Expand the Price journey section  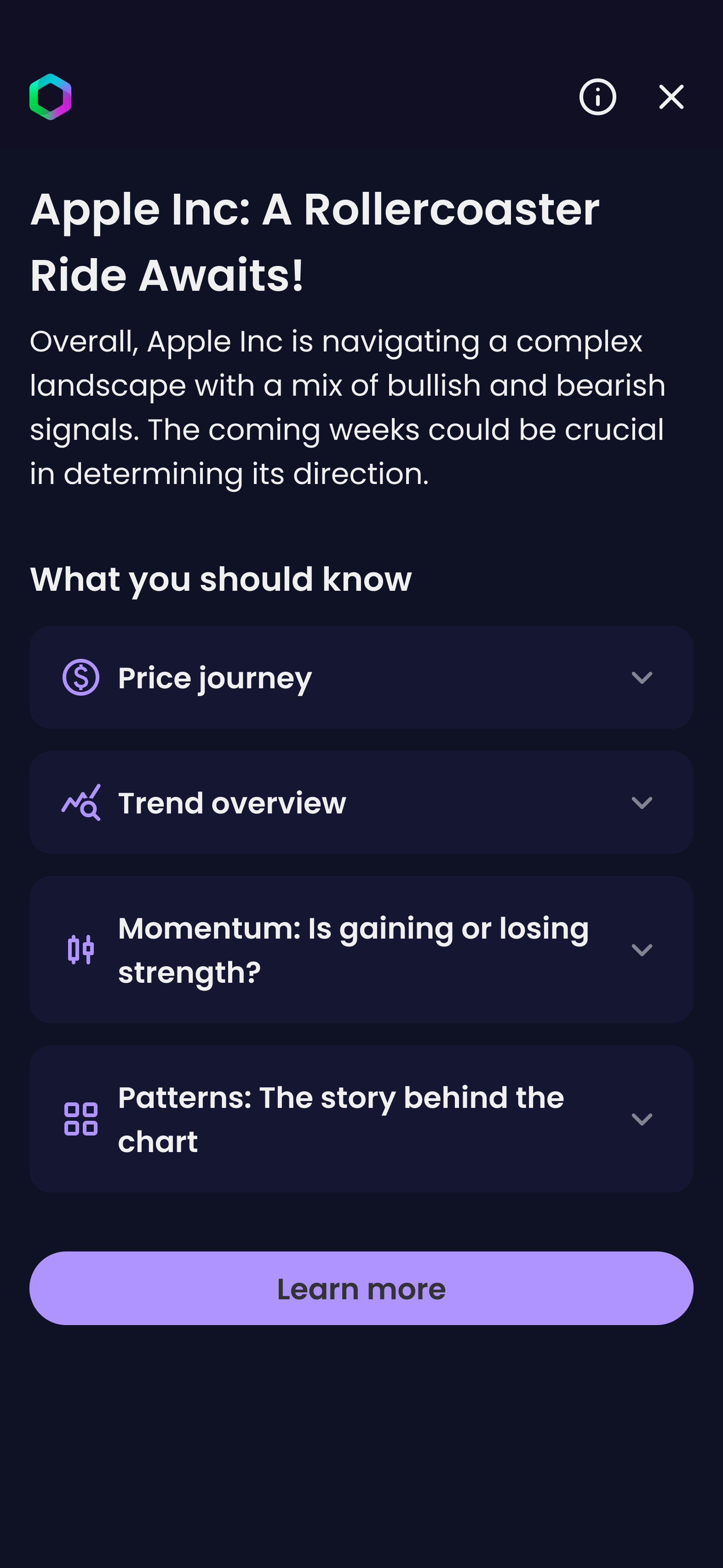click(361, 677)
